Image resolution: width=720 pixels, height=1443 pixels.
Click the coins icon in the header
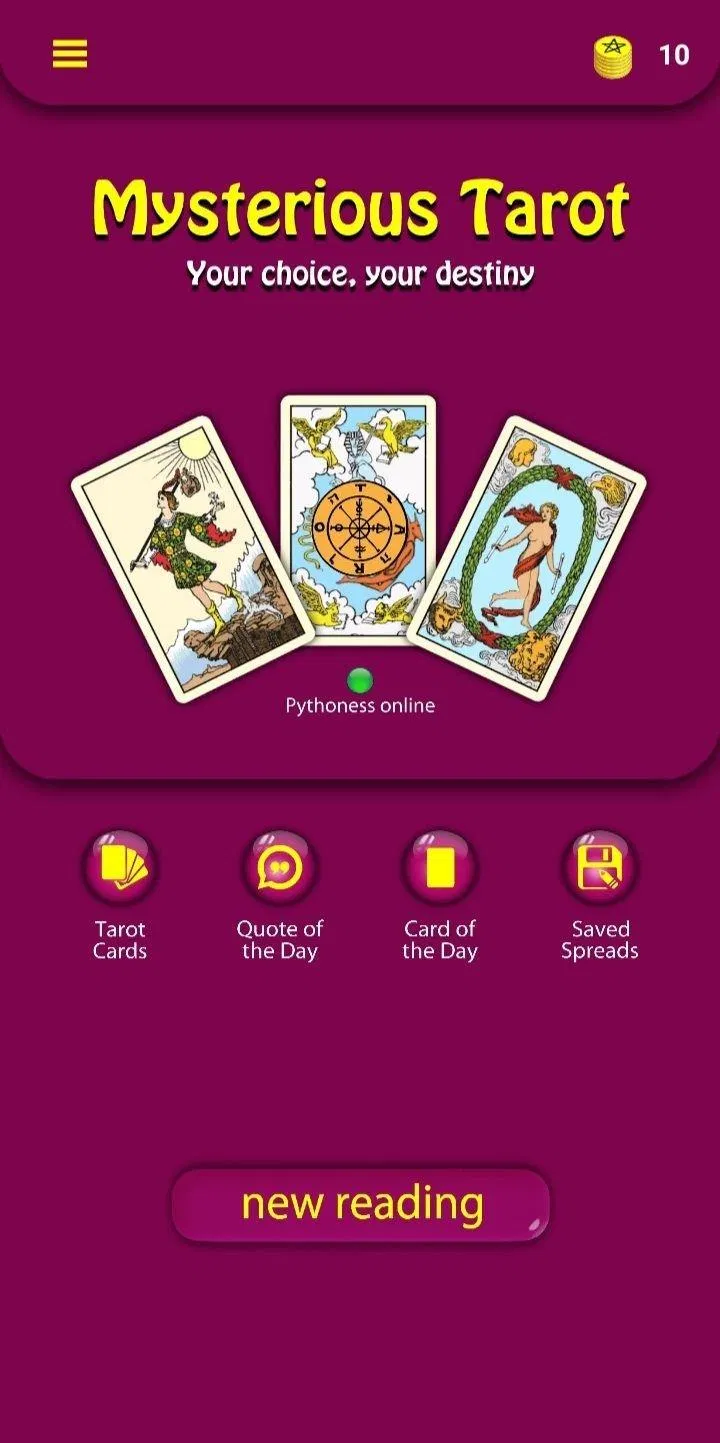click(612, 55)
